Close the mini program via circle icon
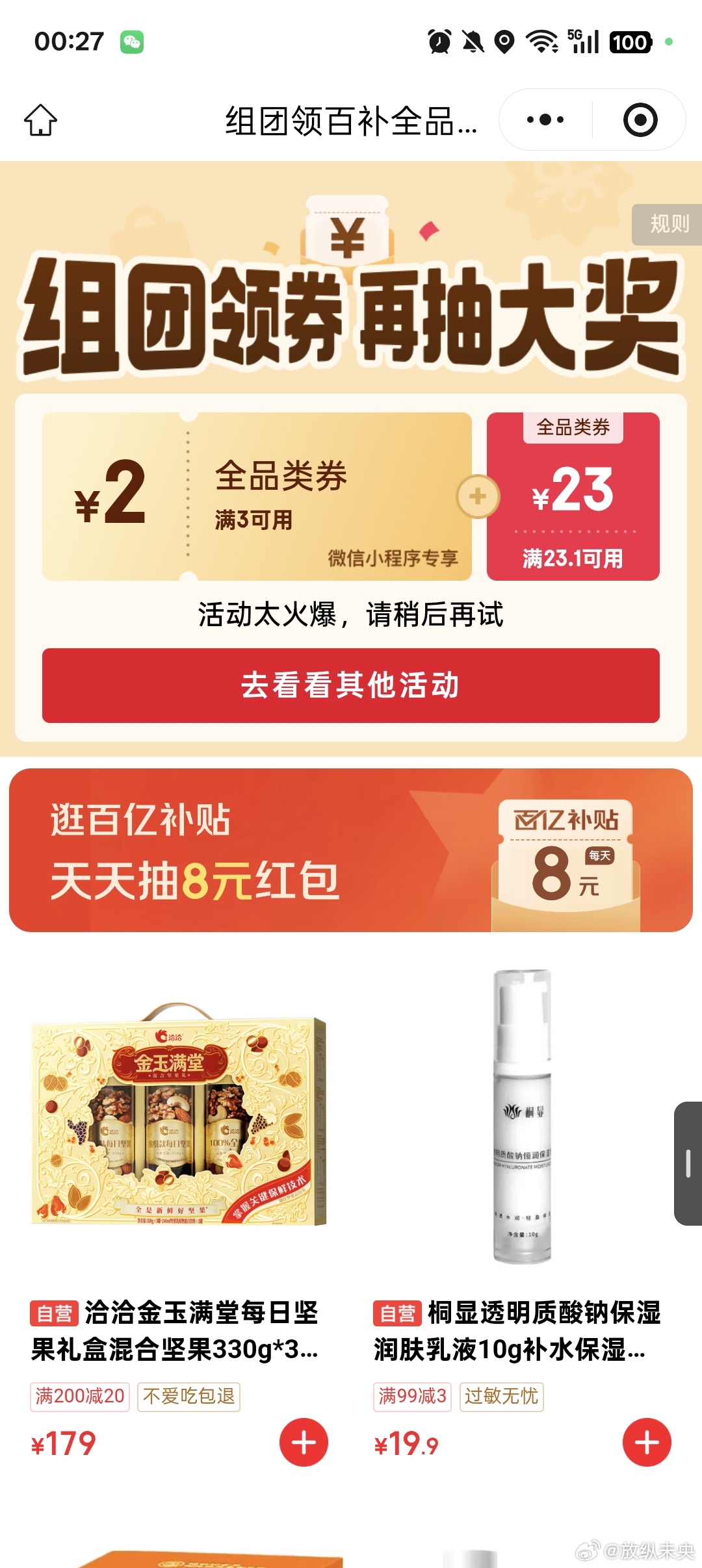 pos(640,120)
